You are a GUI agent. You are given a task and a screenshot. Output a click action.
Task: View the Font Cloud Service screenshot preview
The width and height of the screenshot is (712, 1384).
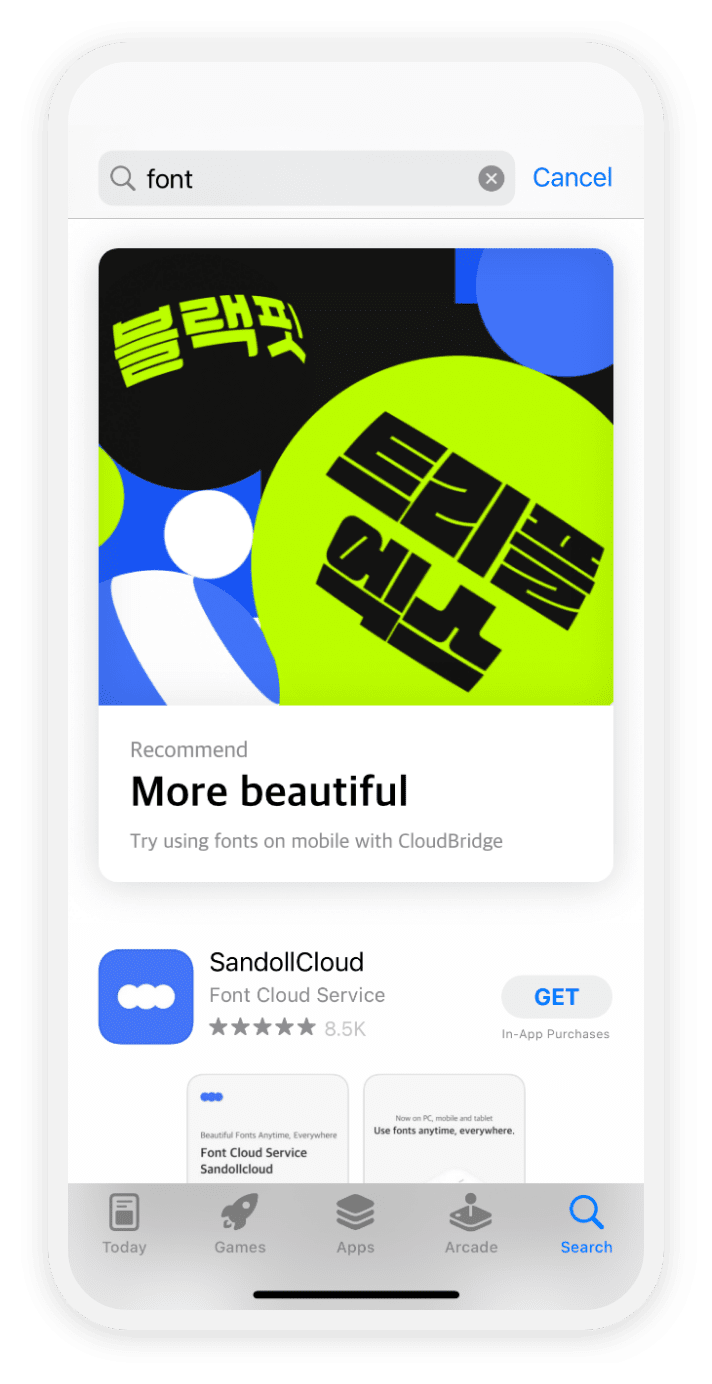268,1129
